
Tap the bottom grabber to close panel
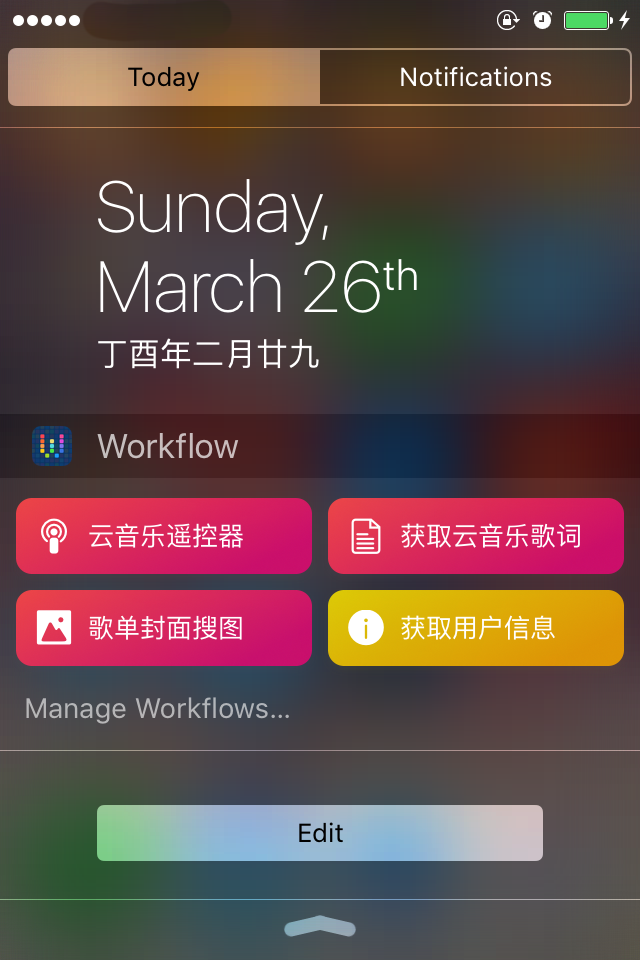pyautogui.click(x=320, y=927)
